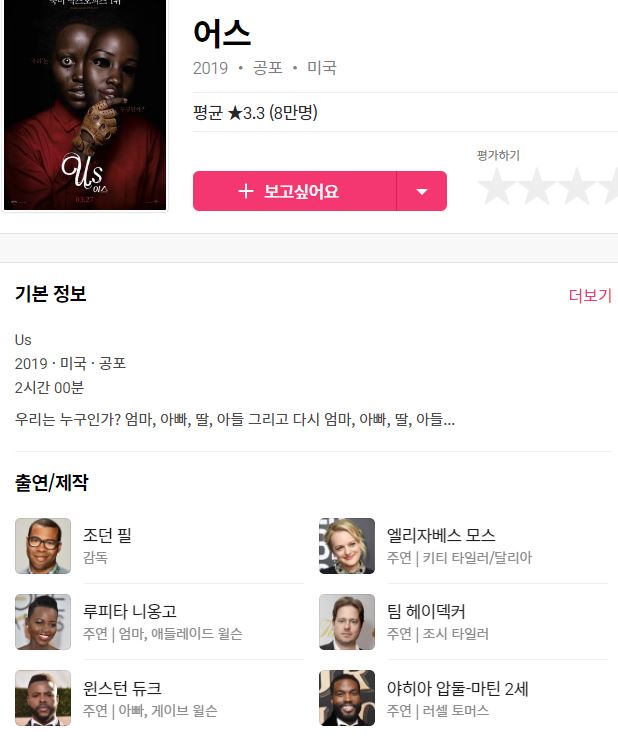618x746 pixels.
Task: Rate the movie with the first star
Action: [x=496, y=187]
